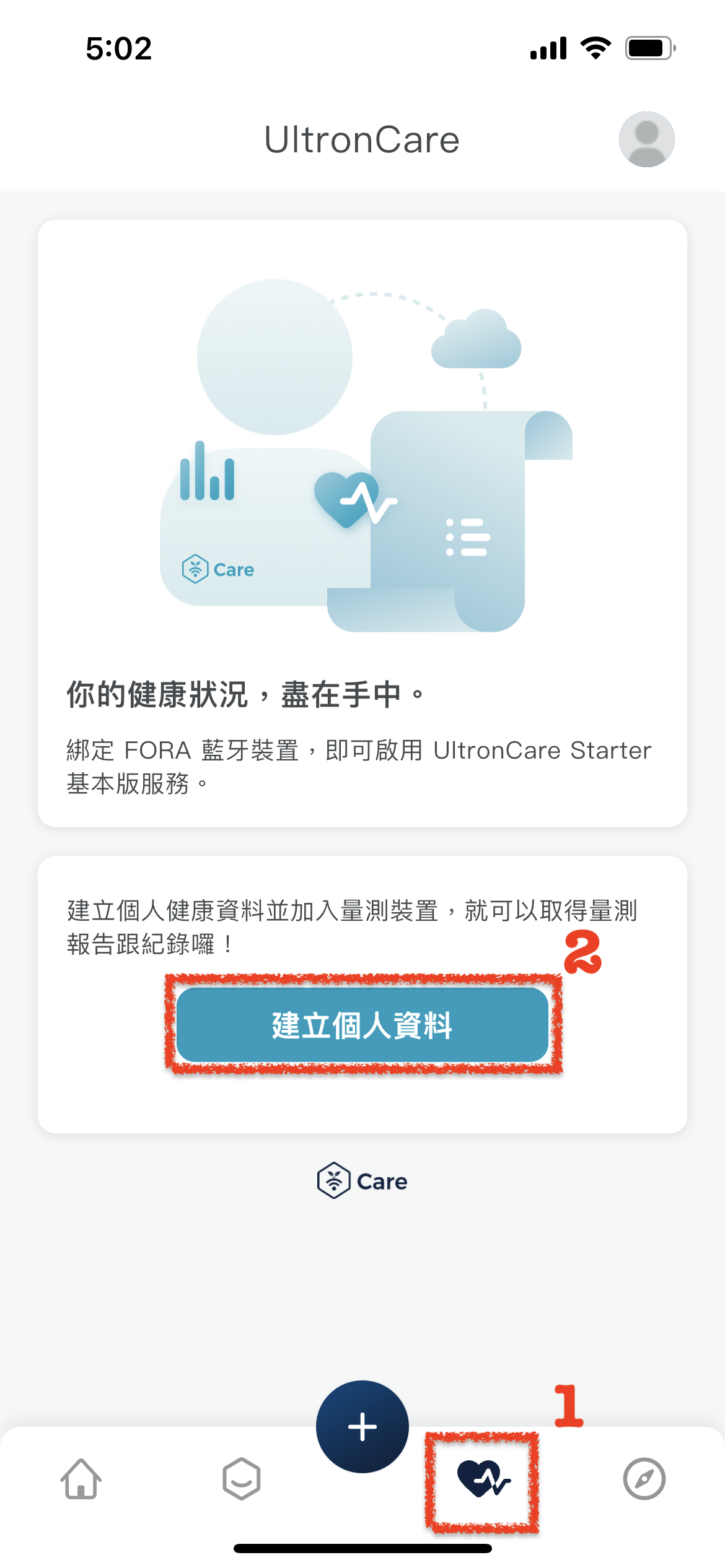Switch to the hexagon smile tab

(242, 1479)
